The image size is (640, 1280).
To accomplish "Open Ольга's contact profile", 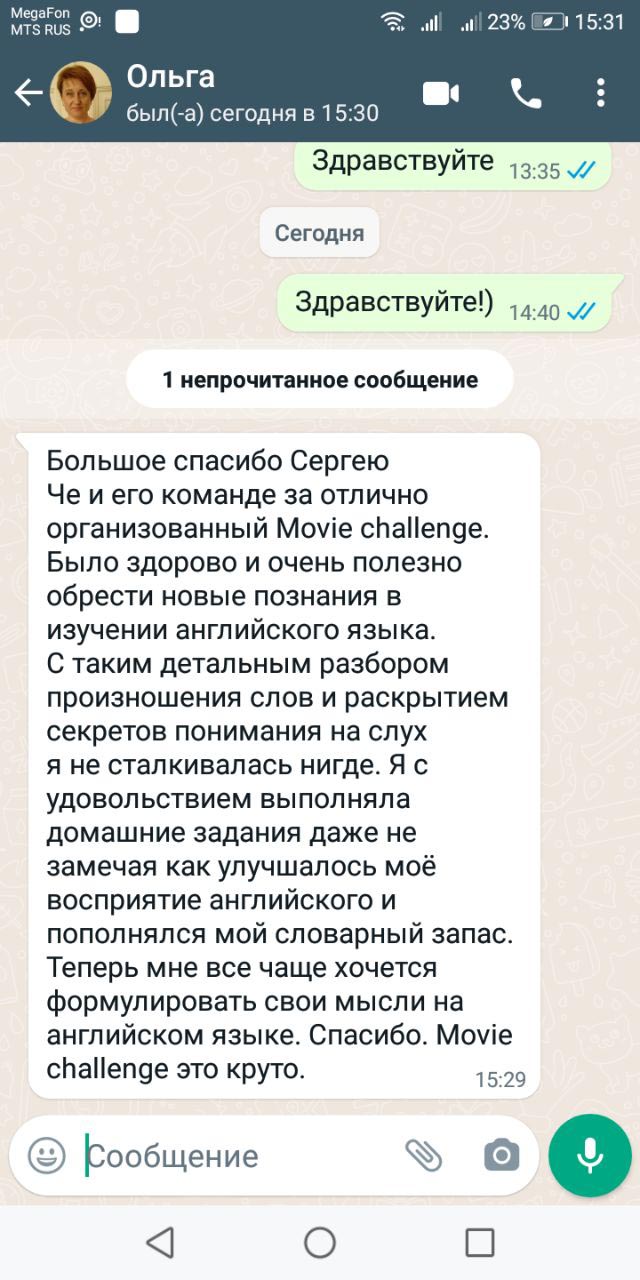I will (x=250, y=93).
